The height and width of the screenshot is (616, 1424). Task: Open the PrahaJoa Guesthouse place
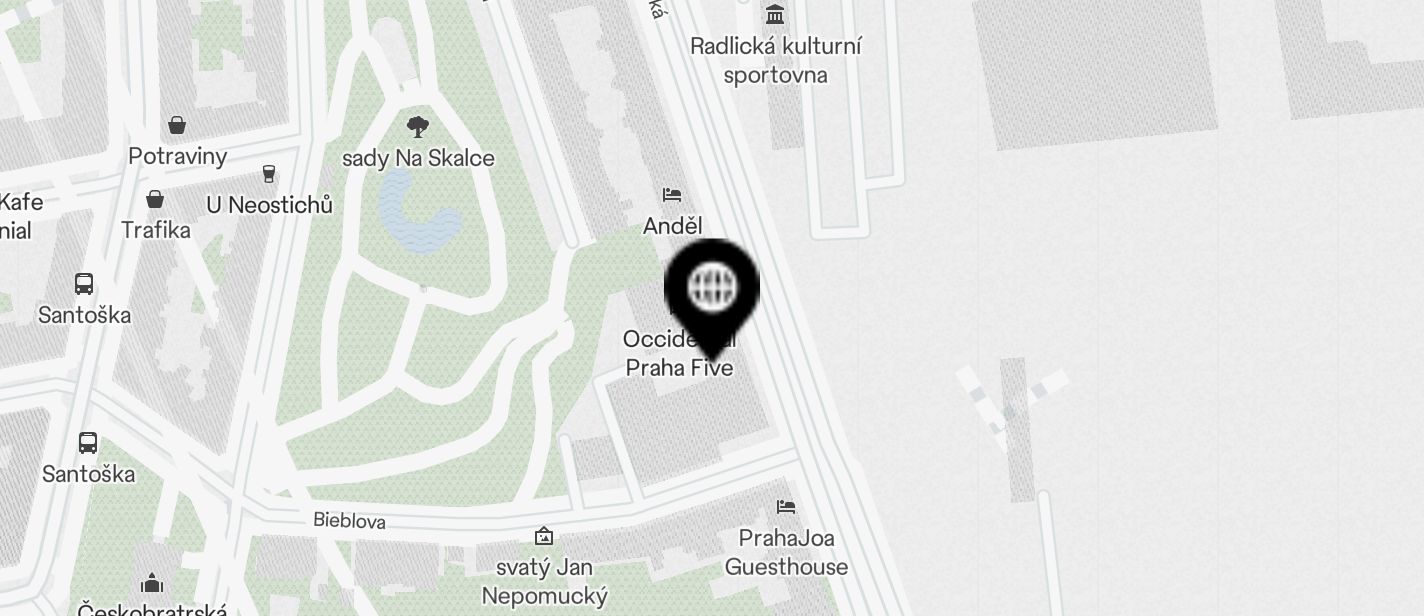(786, 508)
